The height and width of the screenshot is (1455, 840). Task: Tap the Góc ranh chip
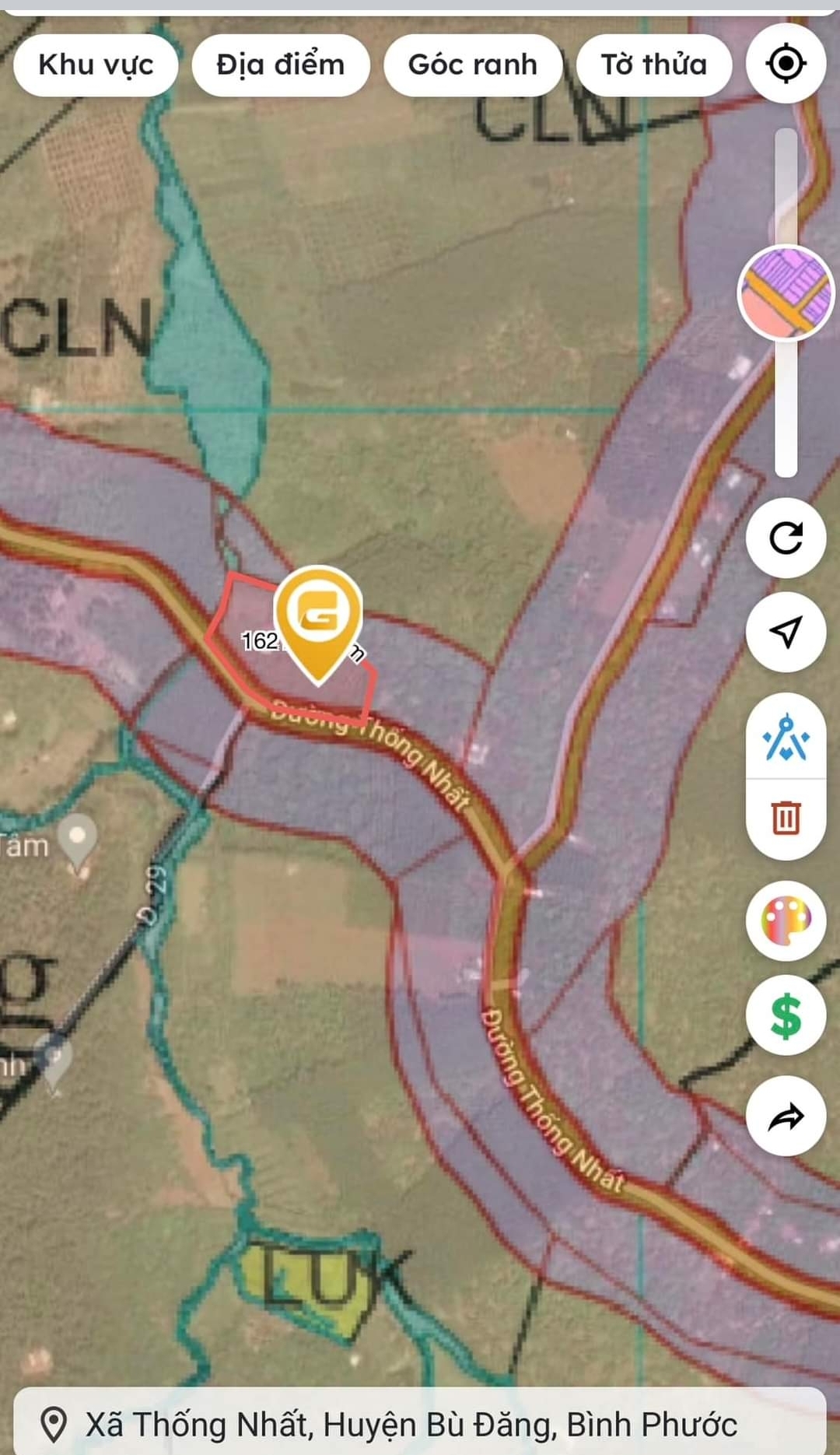click(472, 65)
